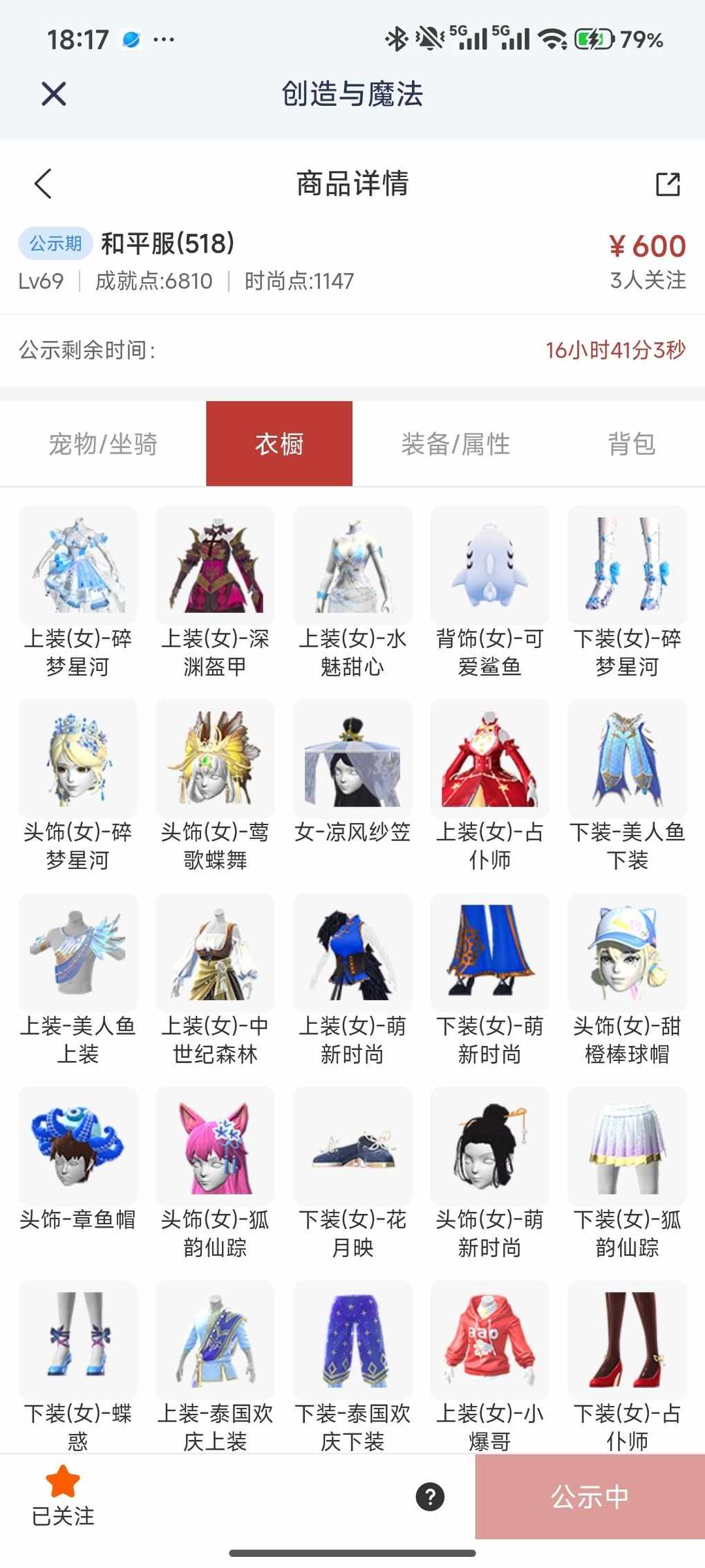Select the 衣橱 tab

coord(279,444)
